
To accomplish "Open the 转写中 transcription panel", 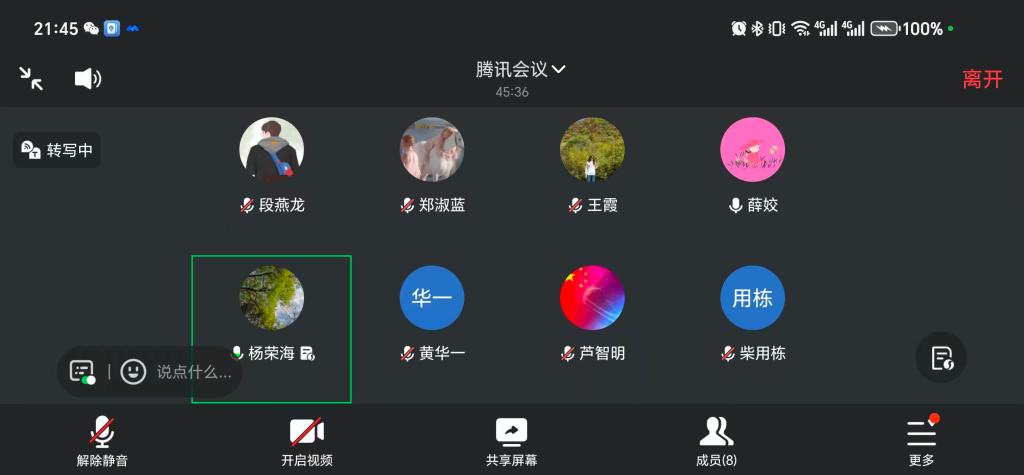I will click(57, 150).
